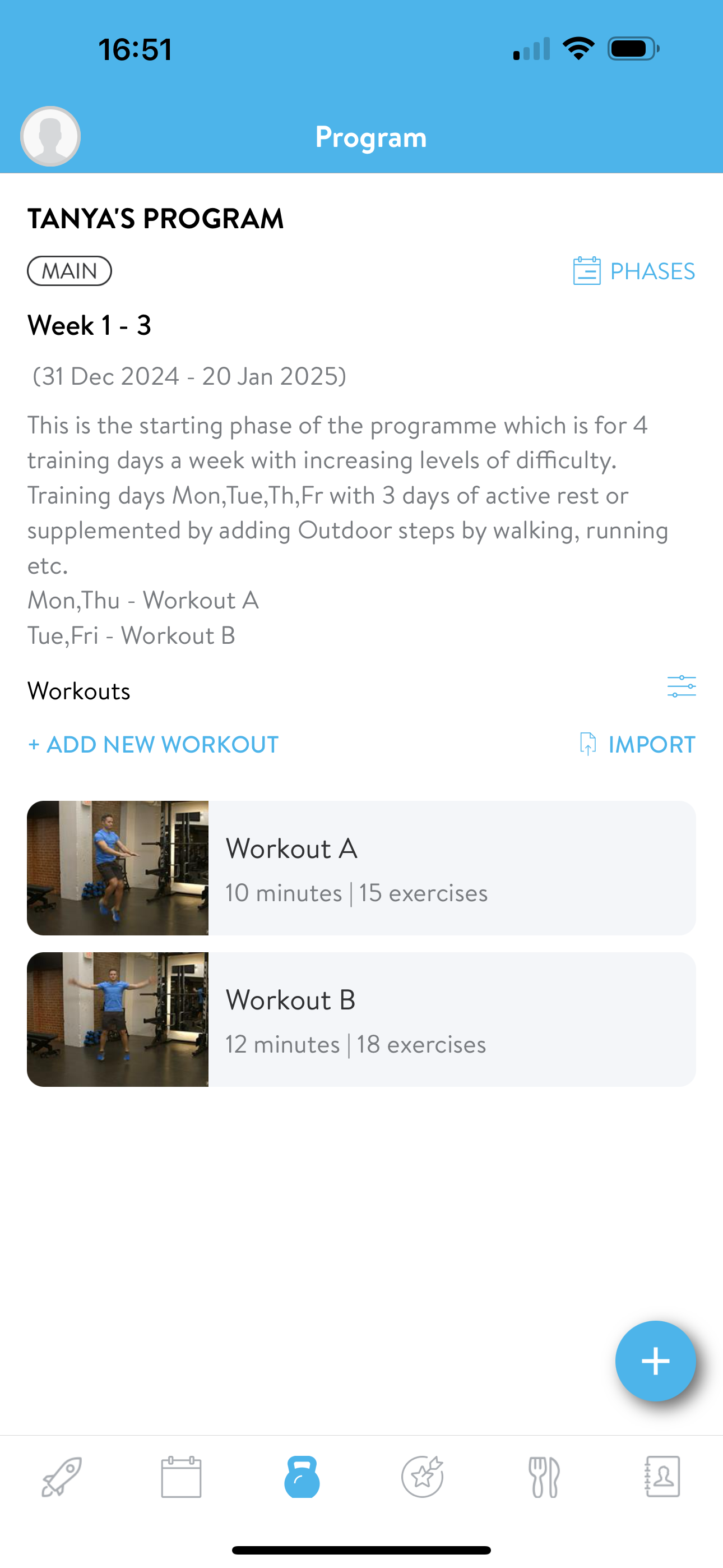Import a workout
Screen dimensions: 723x1568
point(637,744)
